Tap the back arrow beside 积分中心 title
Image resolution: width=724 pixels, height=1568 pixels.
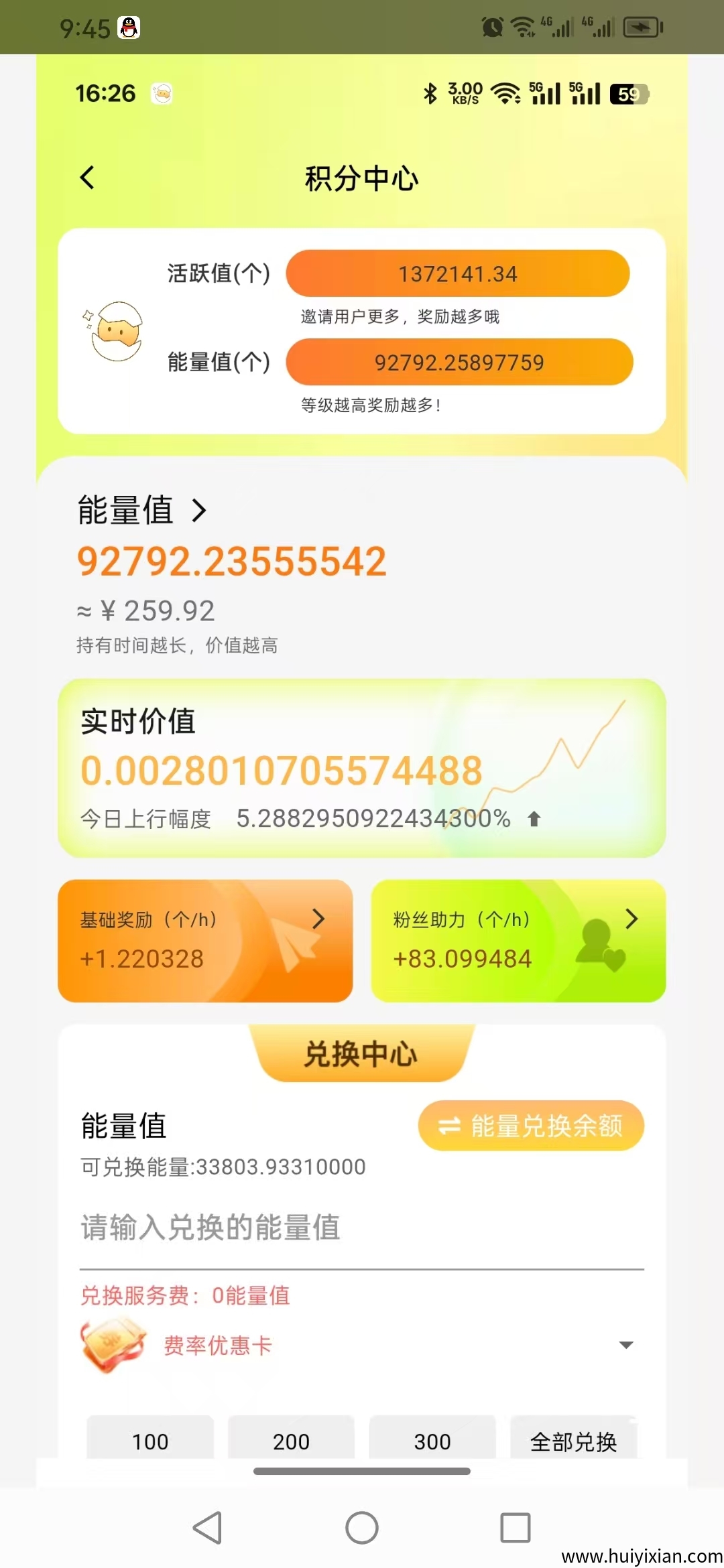pyautogui.click(x=87, y=177)
